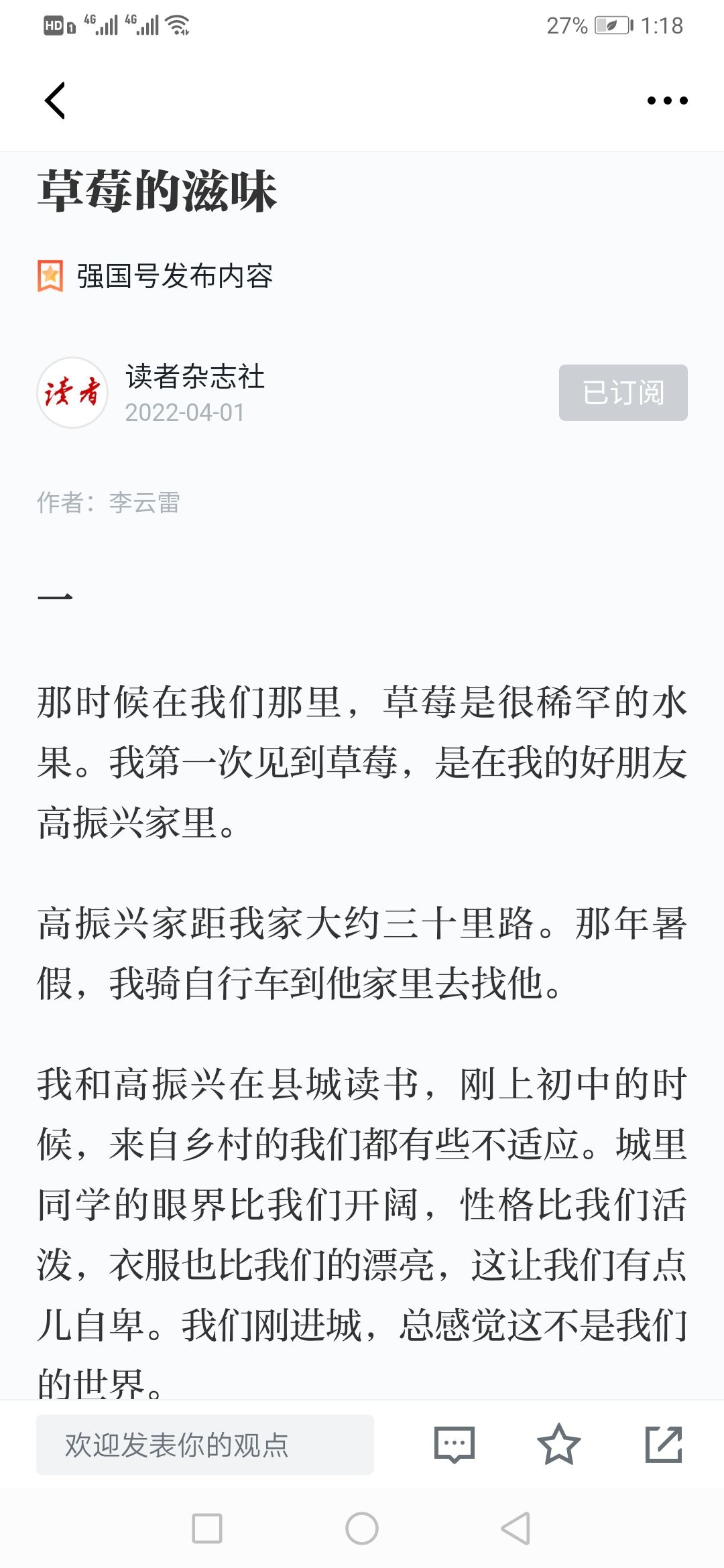The image size is (724, 1568).
Task: Tap the 欢迎发表你的观点 comment field
Action: (205, 1445)
